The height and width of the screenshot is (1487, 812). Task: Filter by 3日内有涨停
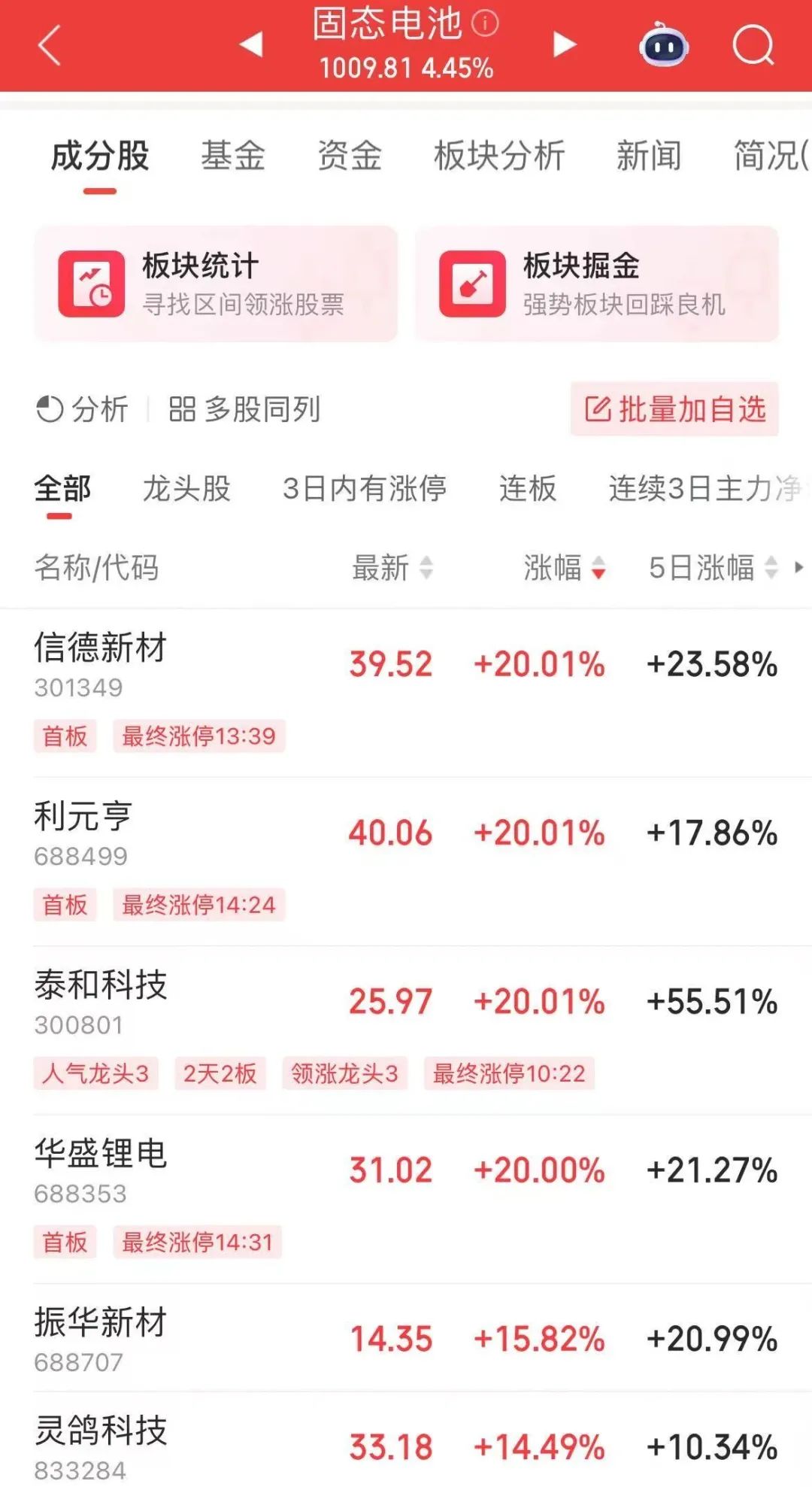point(365,489)
